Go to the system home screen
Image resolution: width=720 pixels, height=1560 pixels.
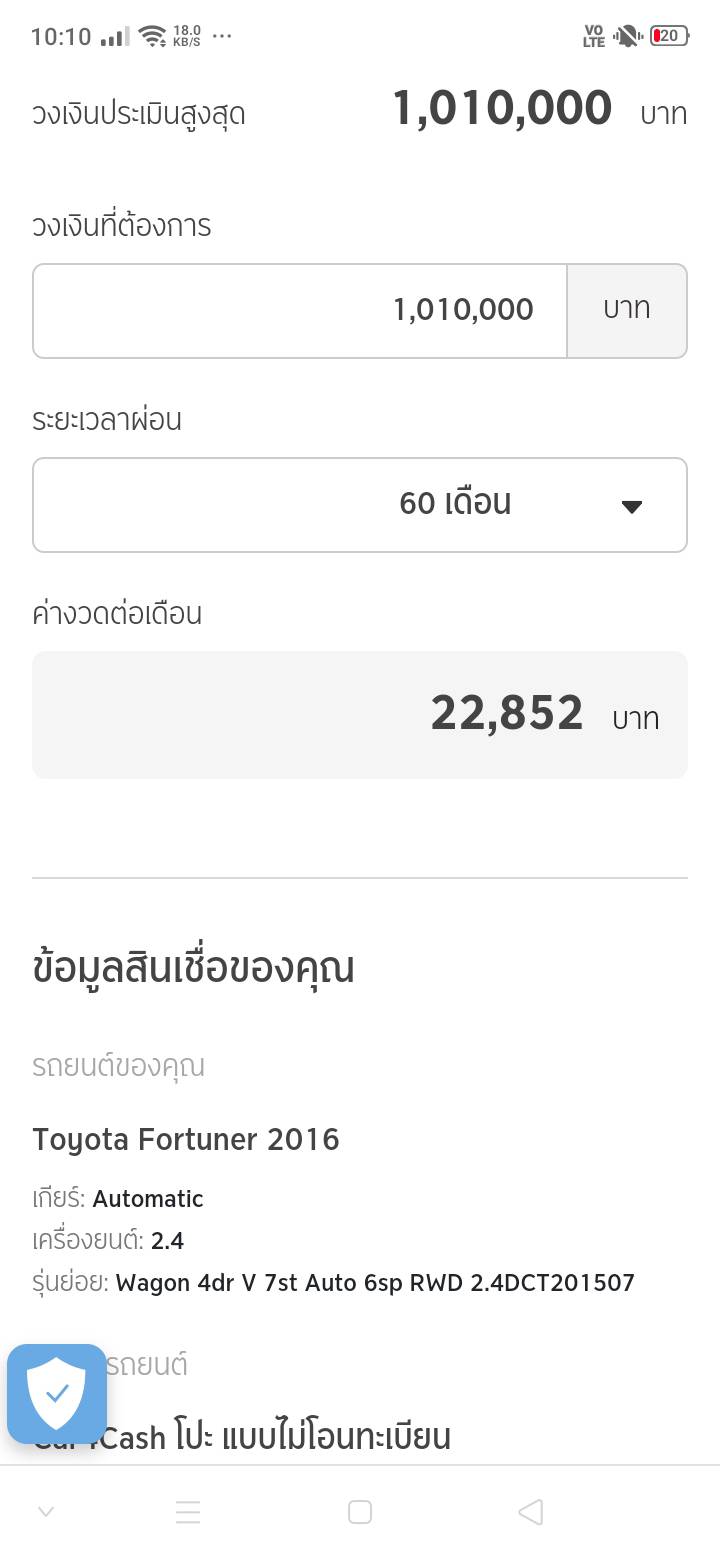point(360,1512)
